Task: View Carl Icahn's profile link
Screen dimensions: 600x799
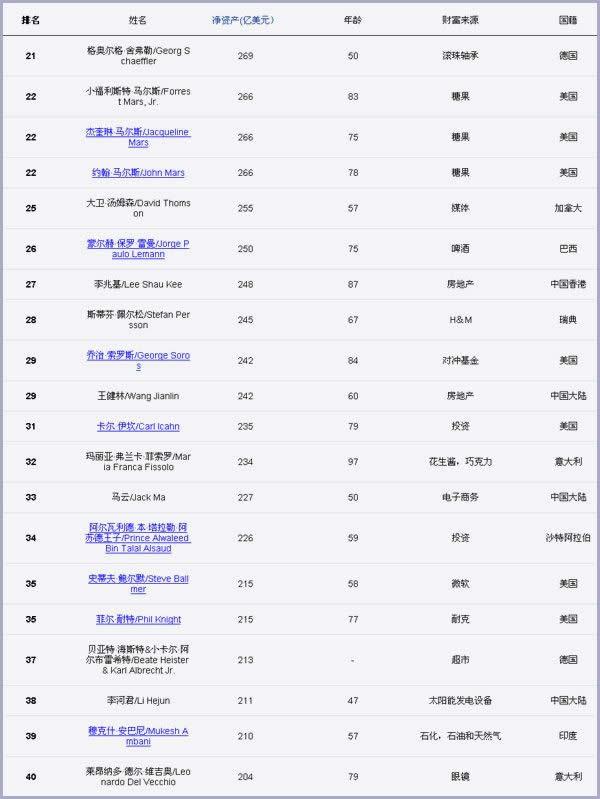Action: point(138,426)
